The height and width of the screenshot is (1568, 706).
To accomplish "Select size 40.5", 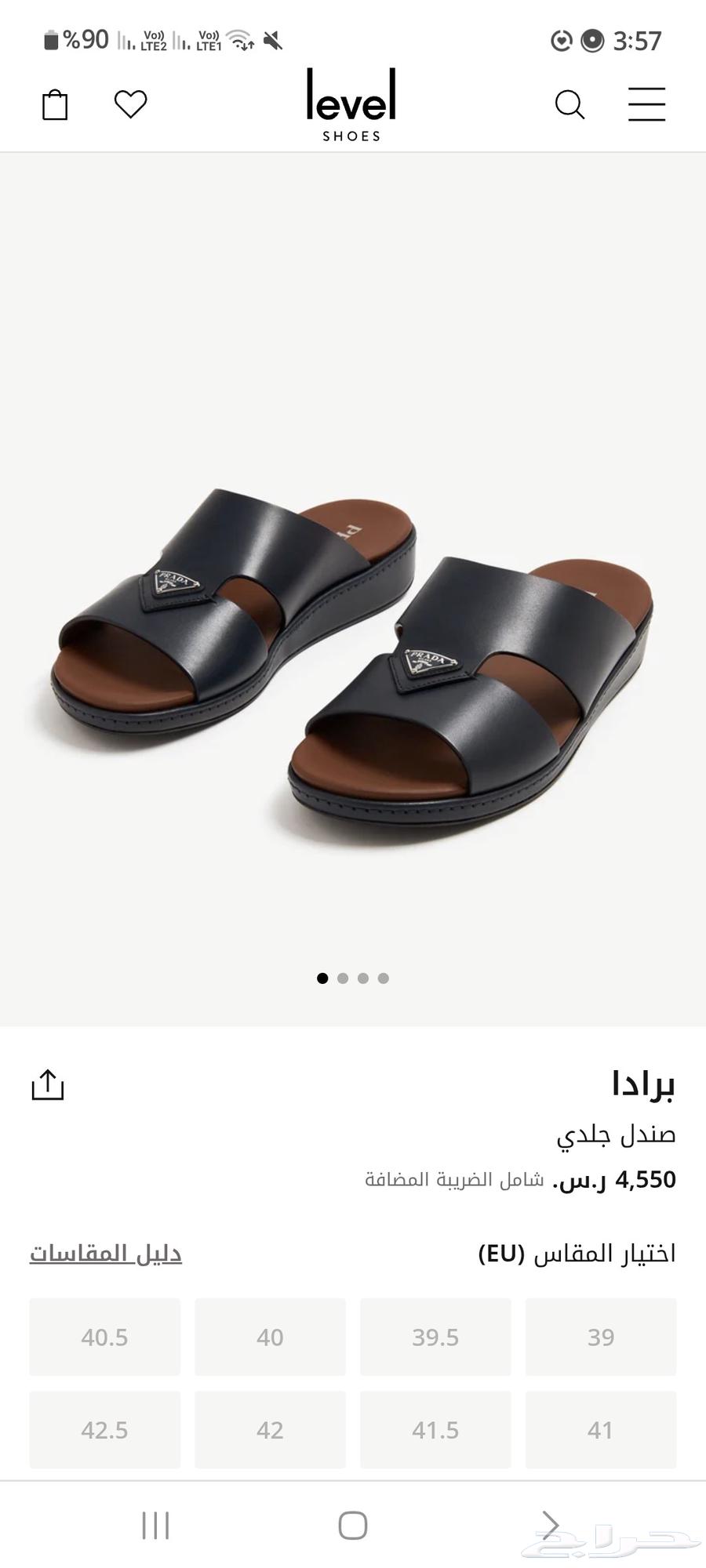I will (x=104, y=1338).
